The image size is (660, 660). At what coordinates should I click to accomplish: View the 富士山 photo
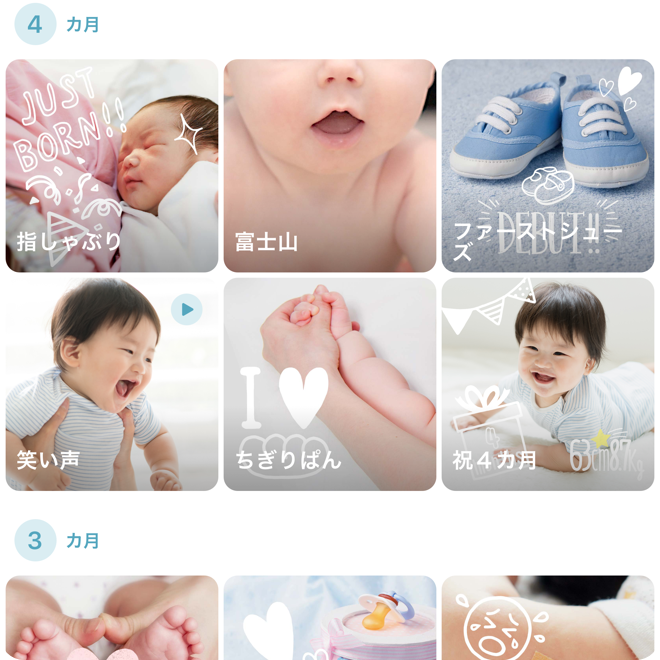(330, 166)
